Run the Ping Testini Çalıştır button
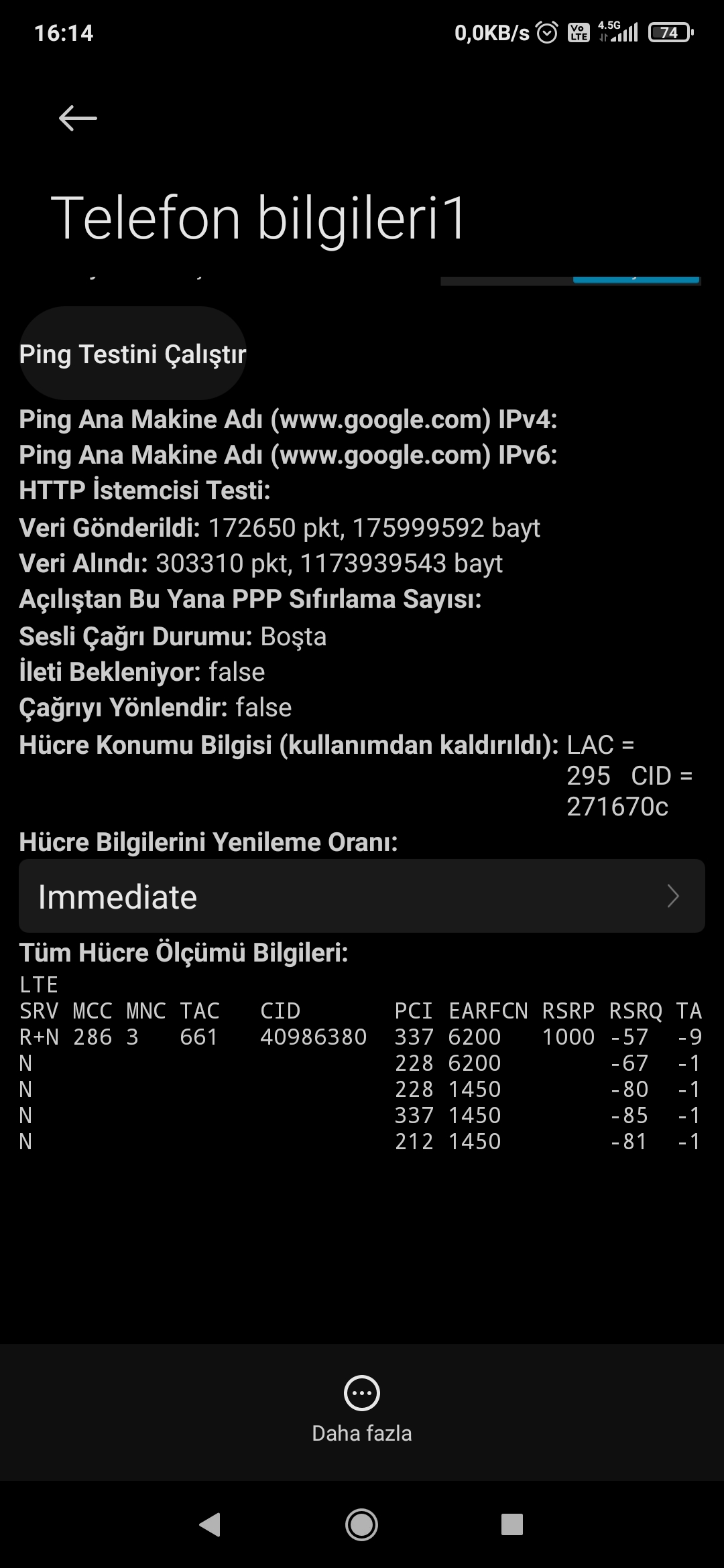The height and width of the screenshot is (1568, 724). point(133,354)
